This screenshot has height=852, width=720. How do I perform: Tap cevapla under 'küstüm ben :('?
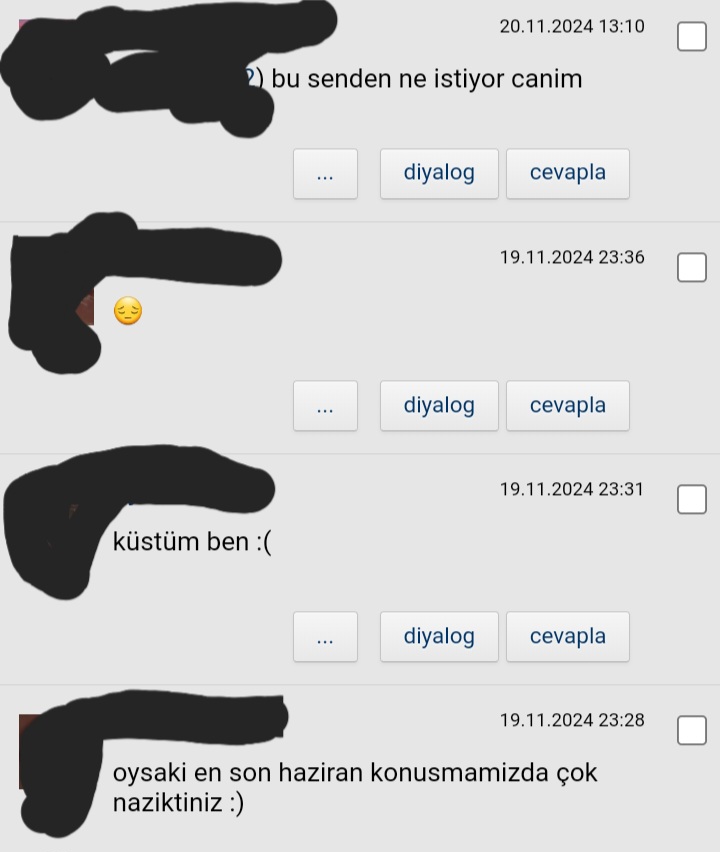click(x=567, y=637)
